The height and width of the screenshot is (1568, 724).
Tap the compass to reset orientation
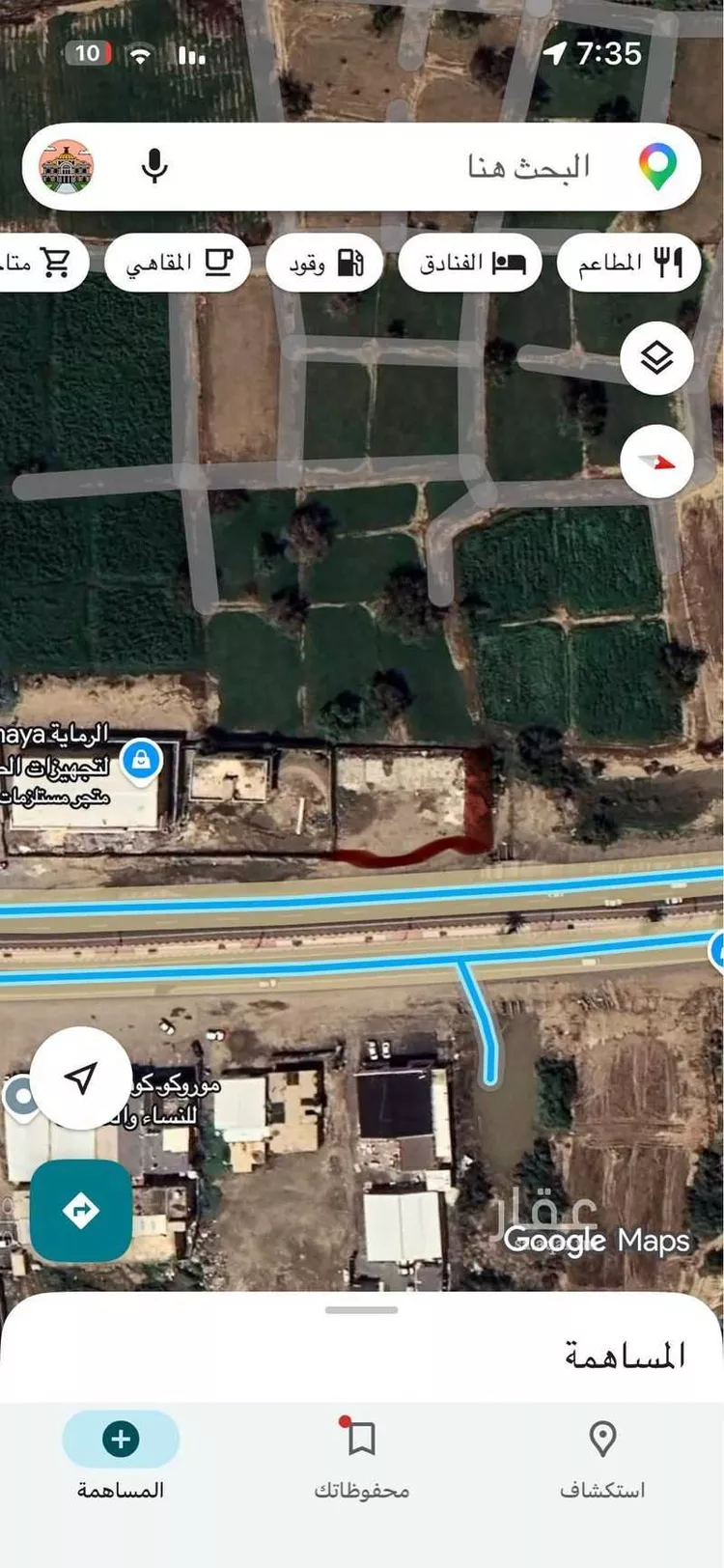(656, 462)
